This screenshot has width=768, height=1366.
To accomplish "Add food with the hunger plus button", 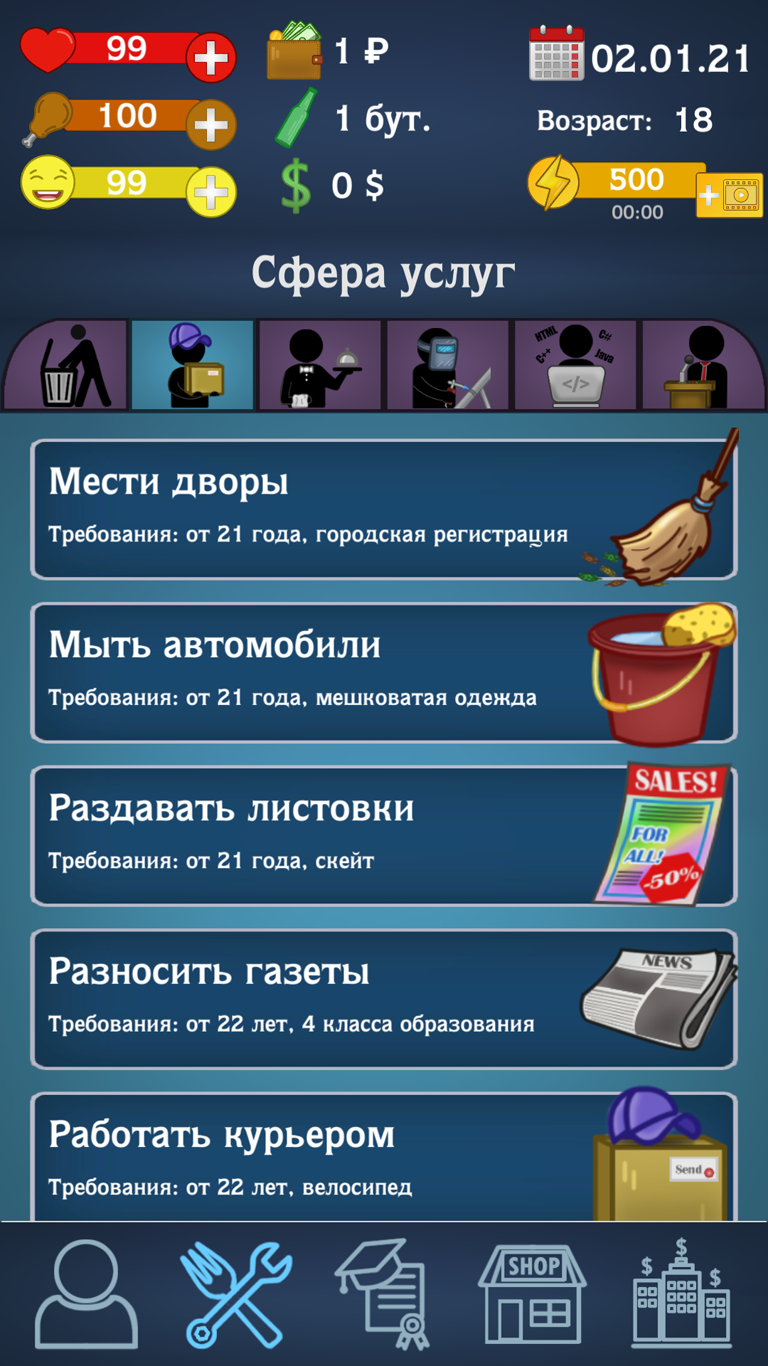I will [211, 125].
